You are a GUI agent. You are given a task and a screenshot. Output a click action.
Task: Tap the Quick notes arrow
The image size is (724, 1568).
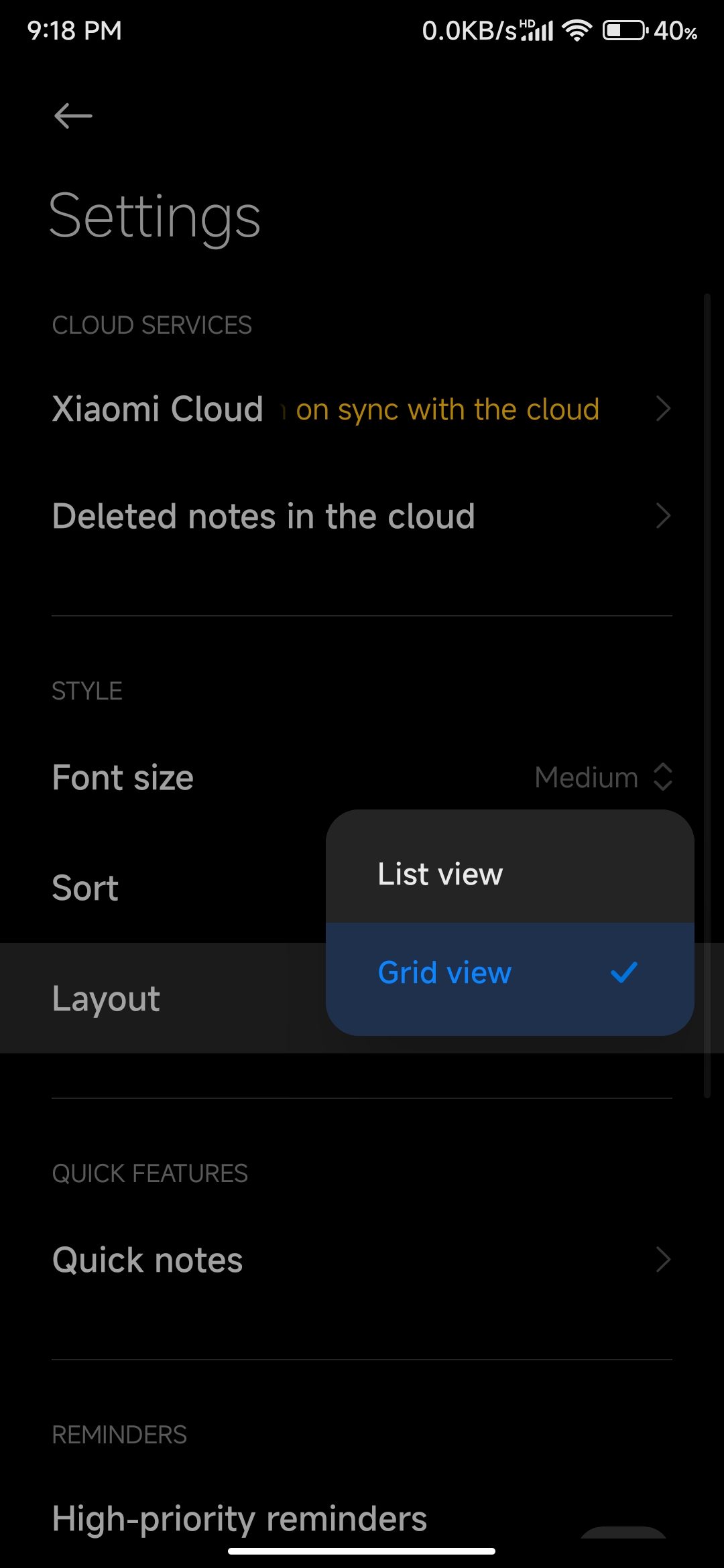662,1260
